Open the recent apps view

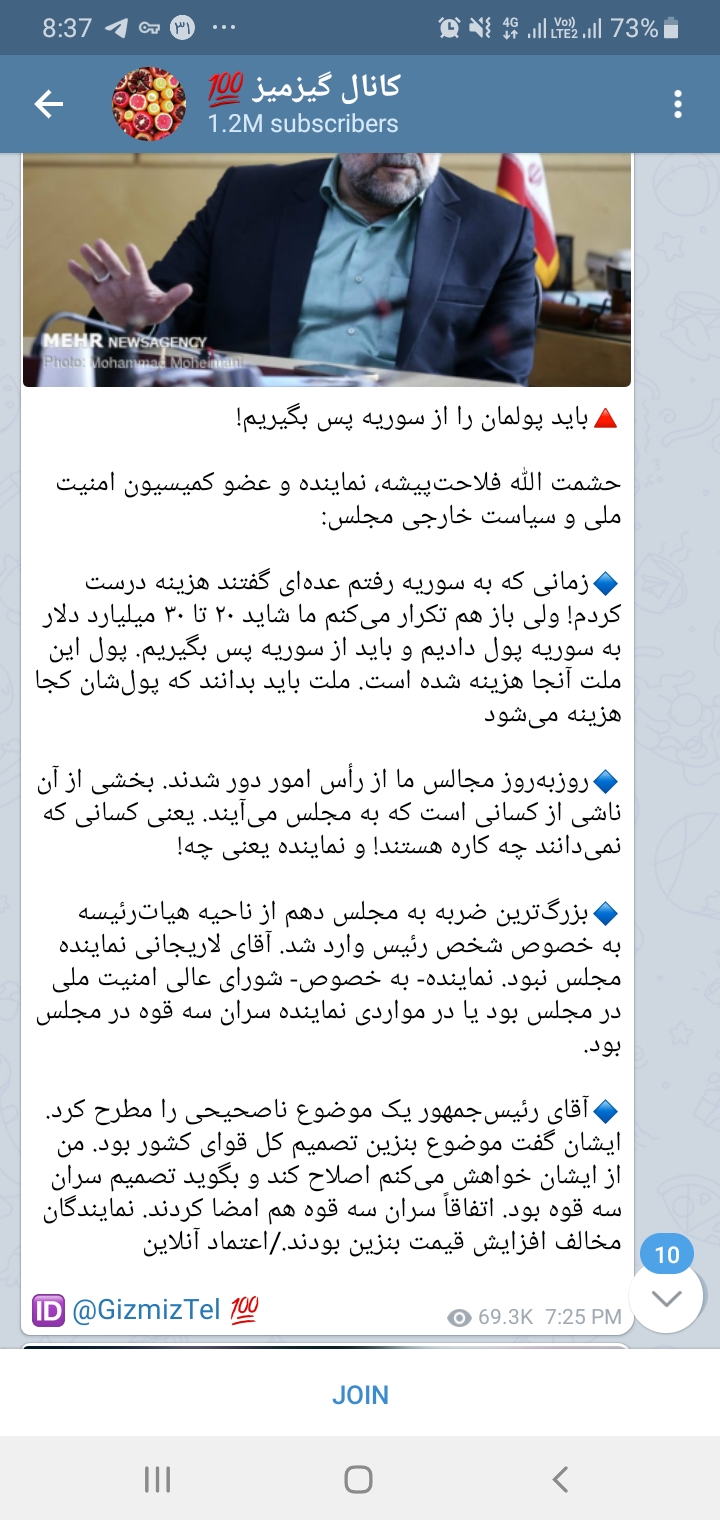157,1479
